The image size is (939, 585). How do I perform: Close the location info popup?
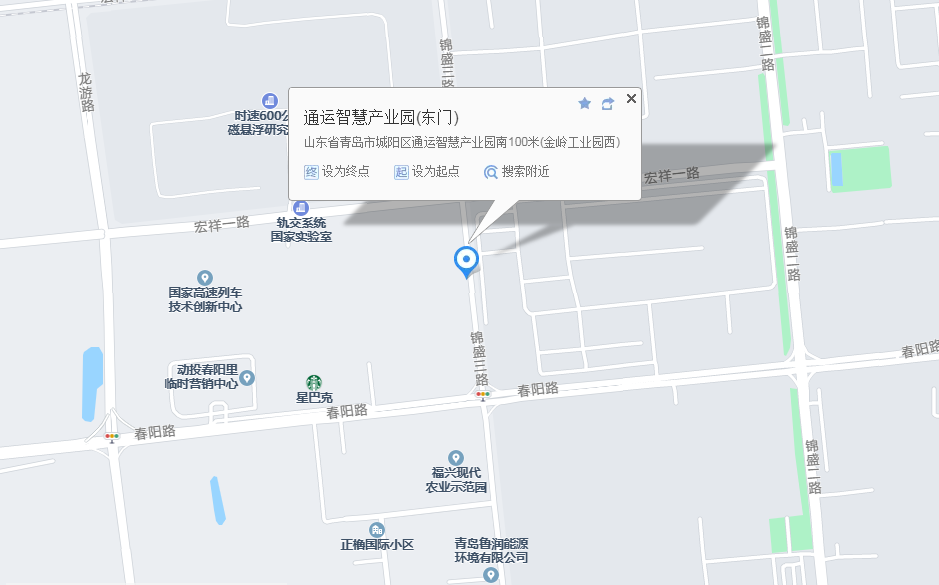[x=631, y=98]
